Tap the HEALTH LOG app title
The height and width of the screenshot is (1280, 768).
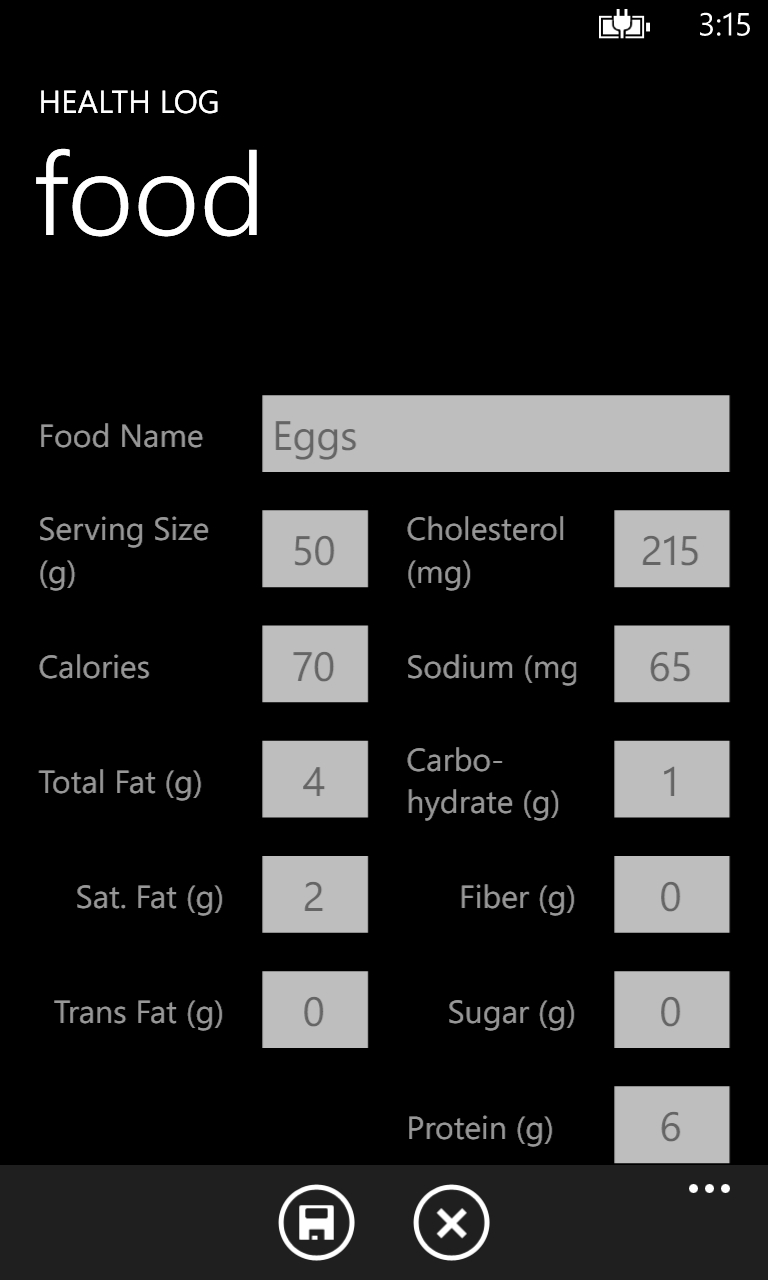tap(128, 102)
